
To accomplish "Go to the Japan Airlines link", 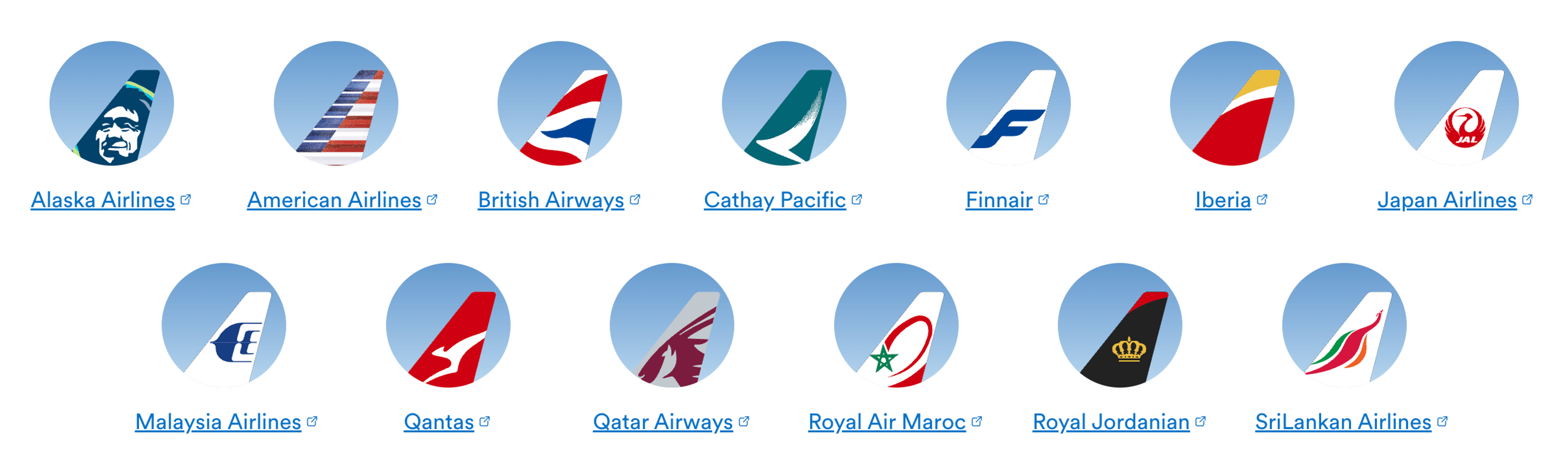I will point(1446,200).
